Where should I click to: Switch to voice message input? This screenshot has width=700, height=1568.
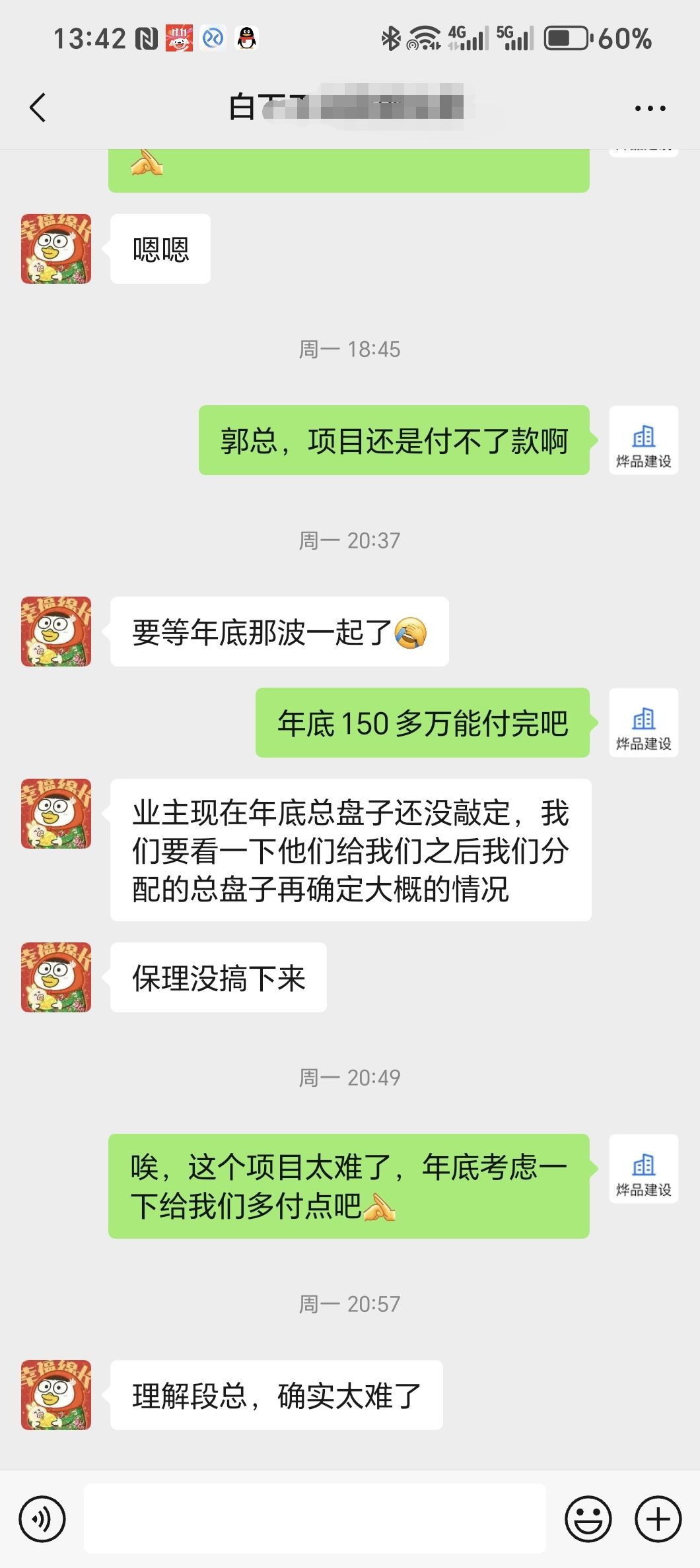[42, 1519]
